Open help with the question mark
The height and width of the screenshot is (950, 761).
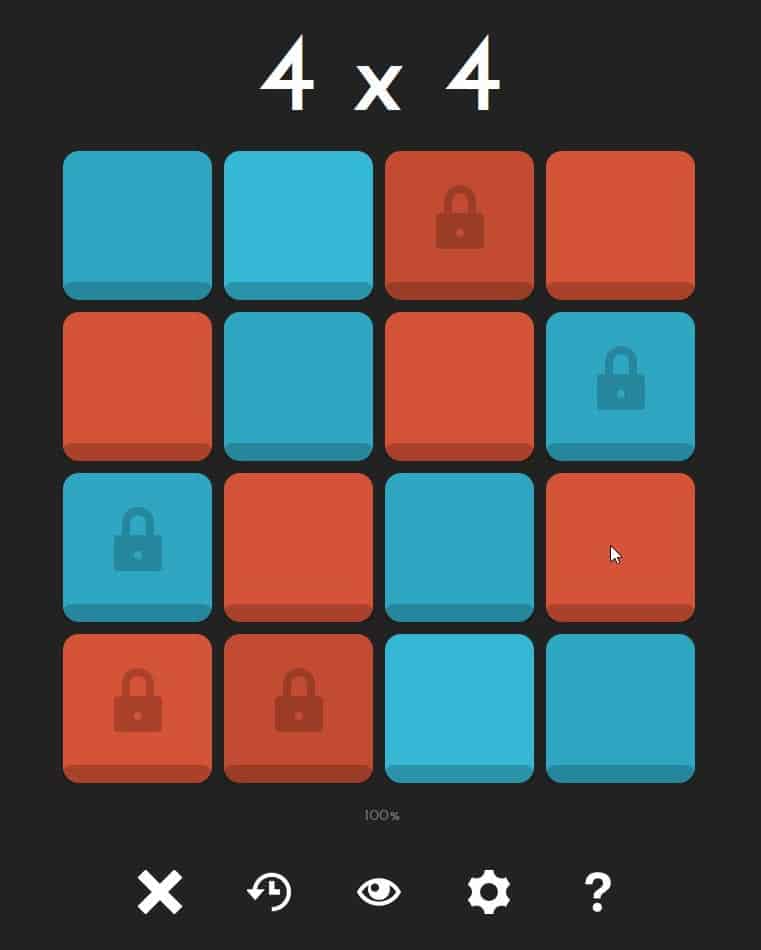[598, 892]
